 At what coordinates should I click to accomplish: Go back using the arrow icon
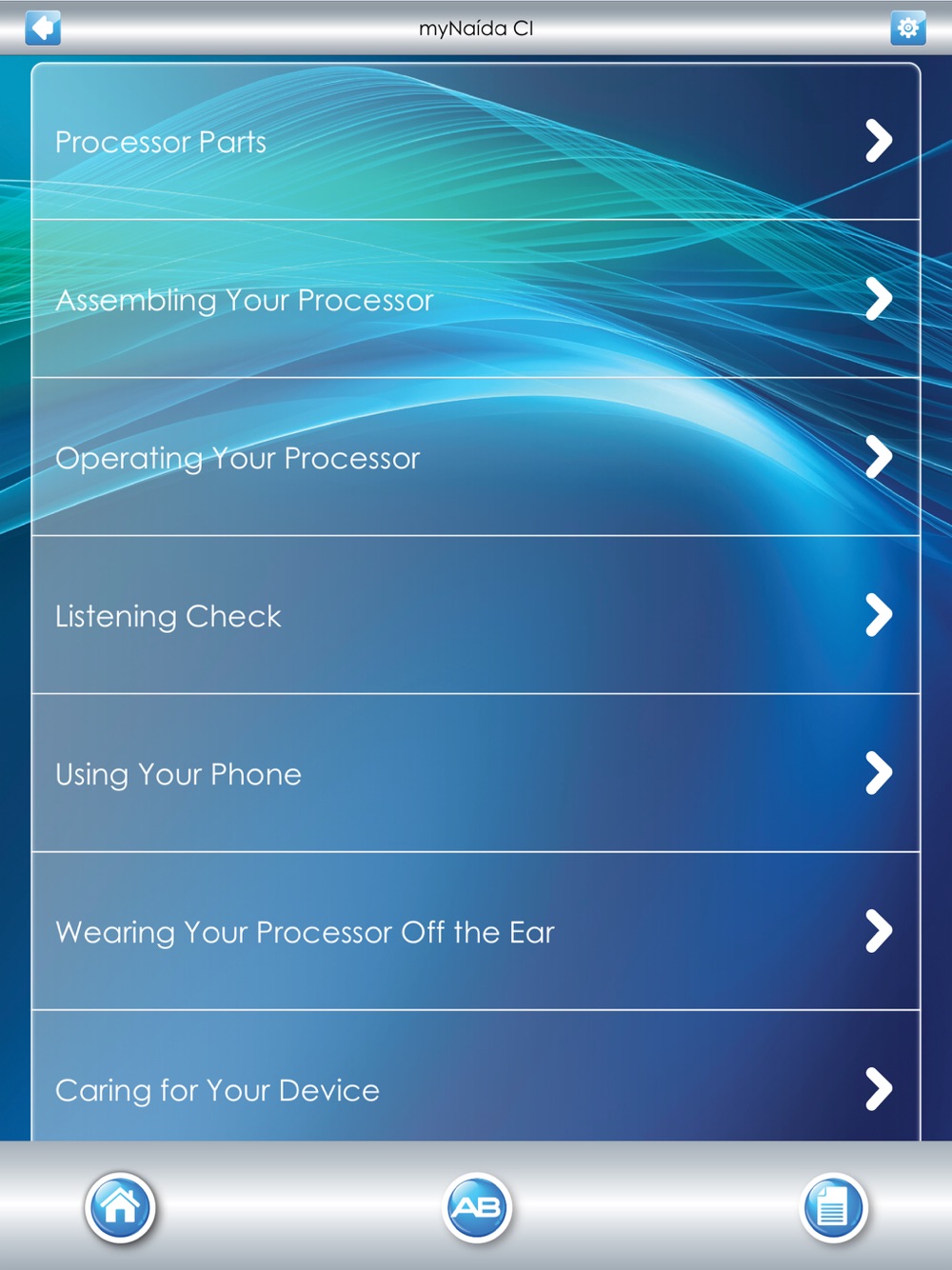click(x=43, y=28)
